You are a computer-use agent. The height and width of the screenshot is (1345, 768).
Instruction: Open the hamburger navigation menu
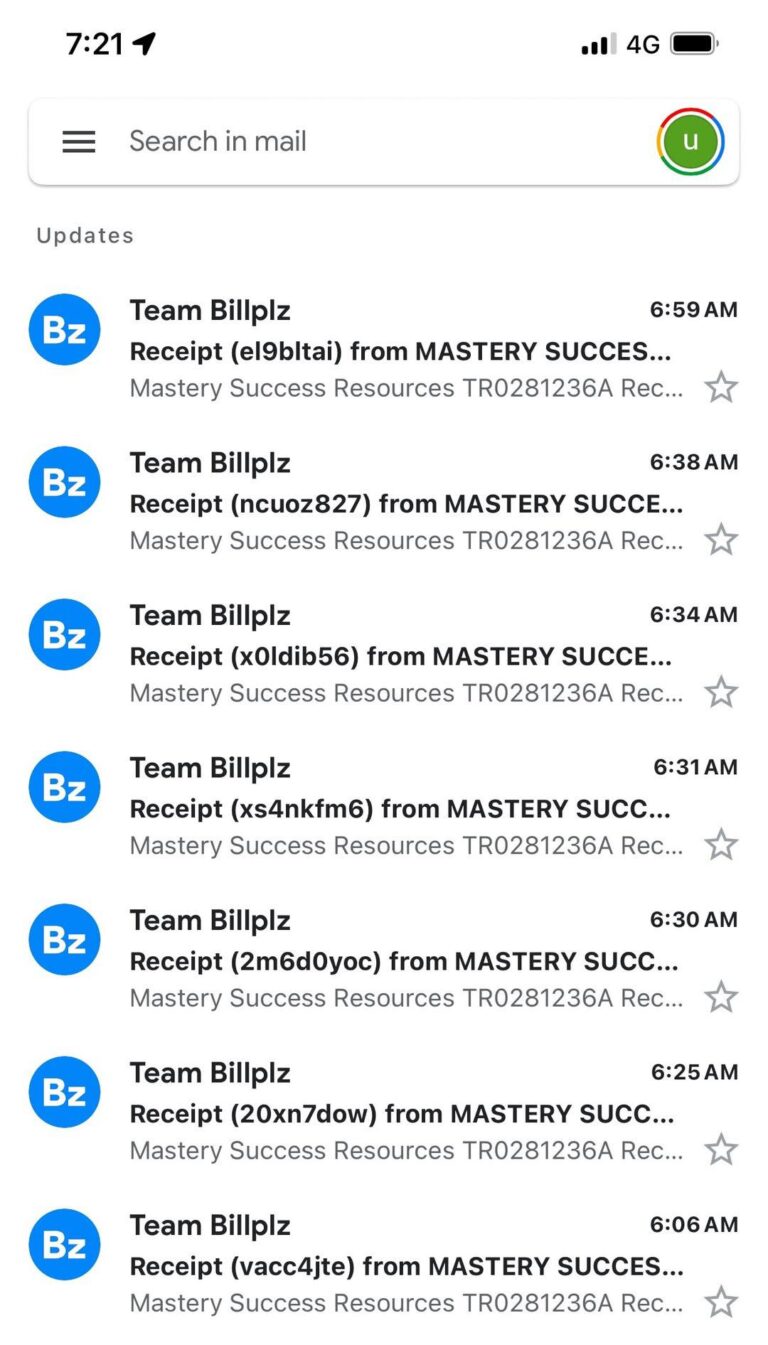coord(79,142)
